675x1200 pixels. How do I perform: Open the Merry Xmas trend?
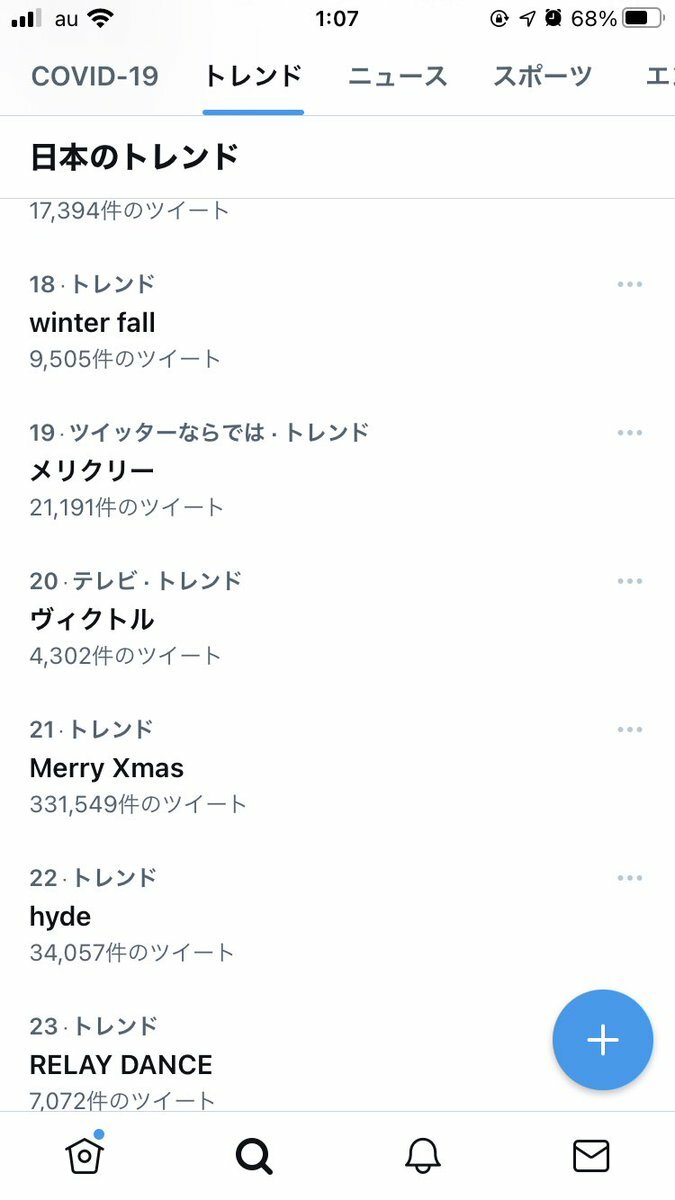pos(337,767)
